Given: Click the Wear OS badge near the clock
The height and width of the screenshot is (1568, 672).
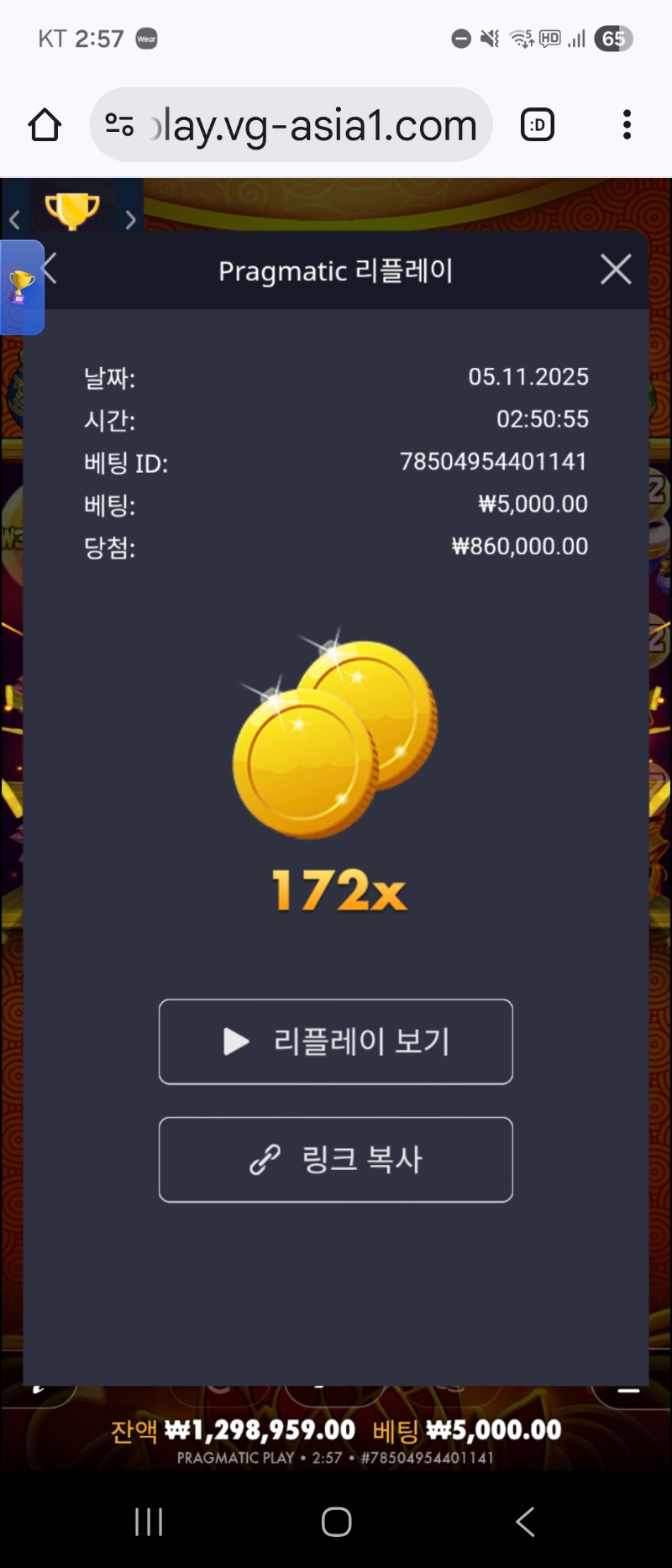Looking at the screenshot, I should (146, 39).
